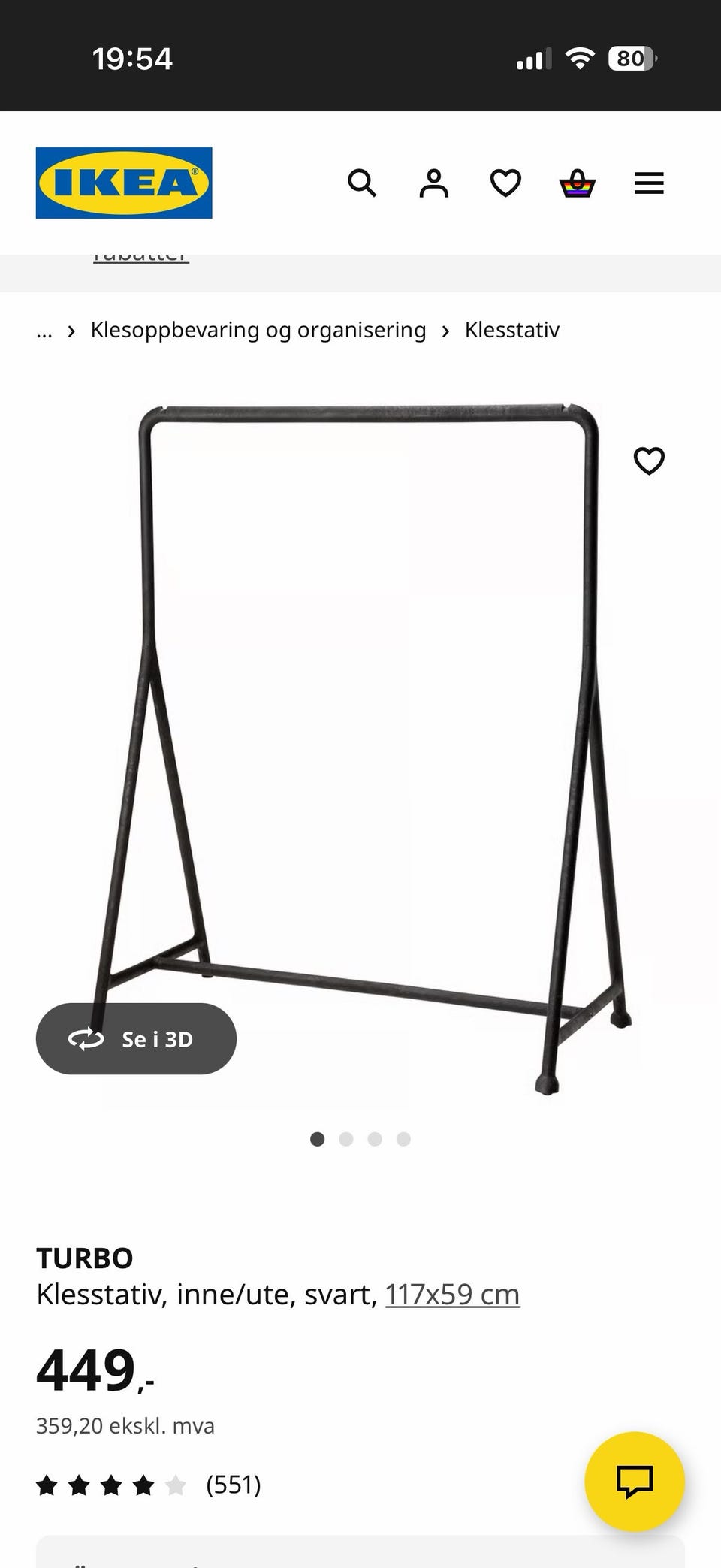Expand the collapsed breadcrumb ellipsis
This screenshot has height=1568, width=721.
click(x=44, y=331)
